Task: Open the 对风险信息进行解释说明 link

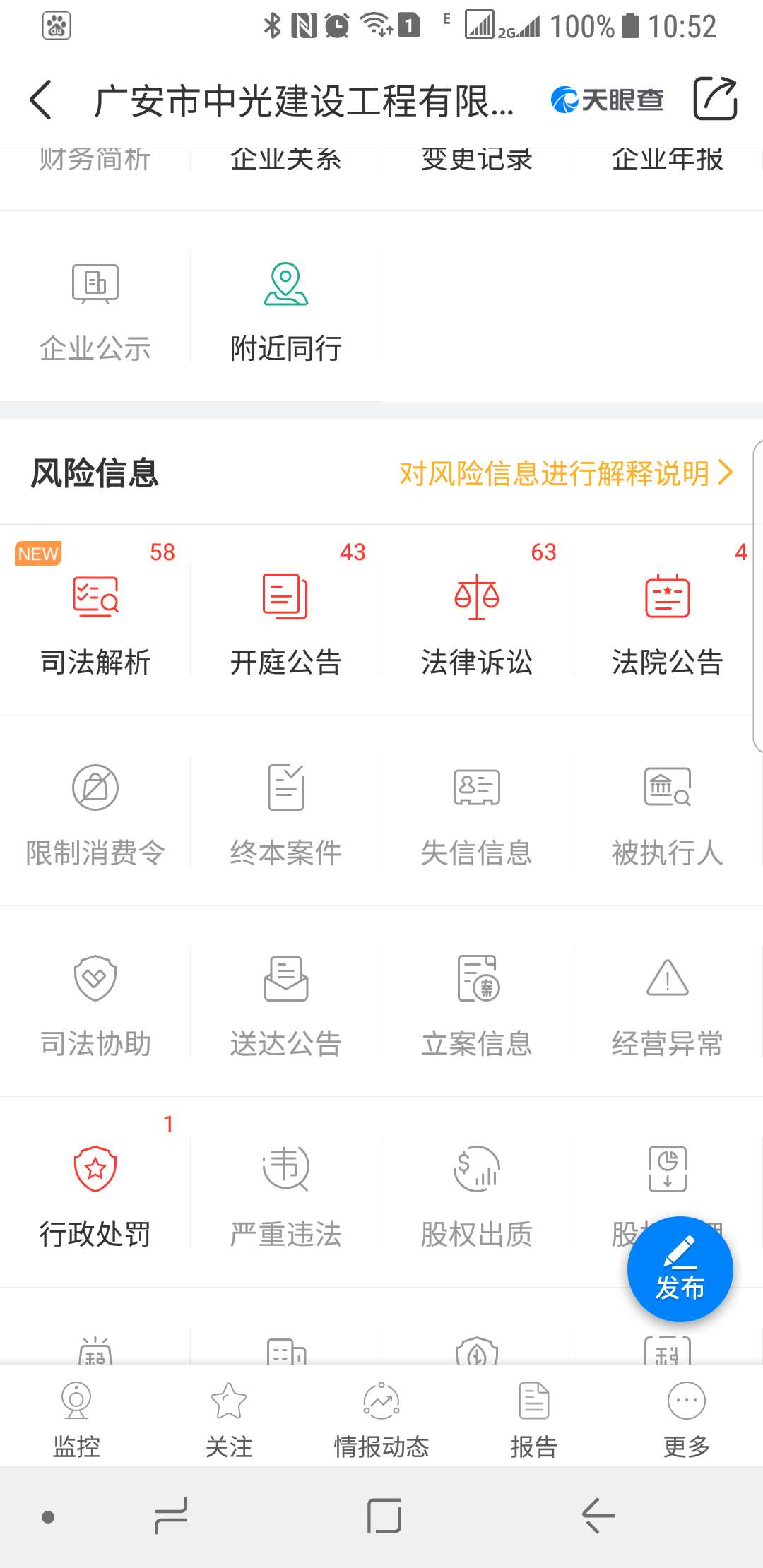Action: [x=565, y=473]
